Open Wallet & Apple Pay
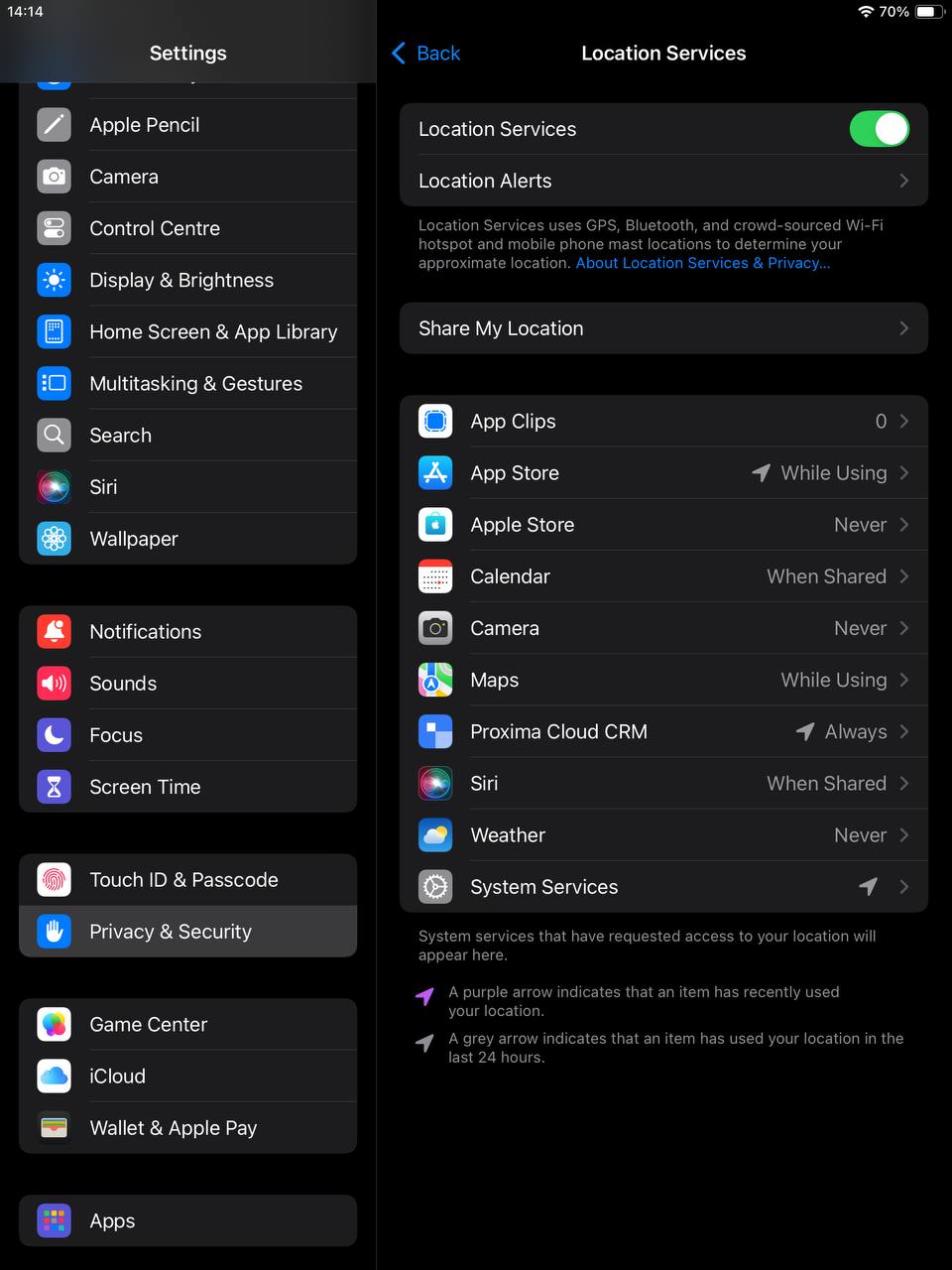This screenshot has height=1270, width=952. (188, 1128)
